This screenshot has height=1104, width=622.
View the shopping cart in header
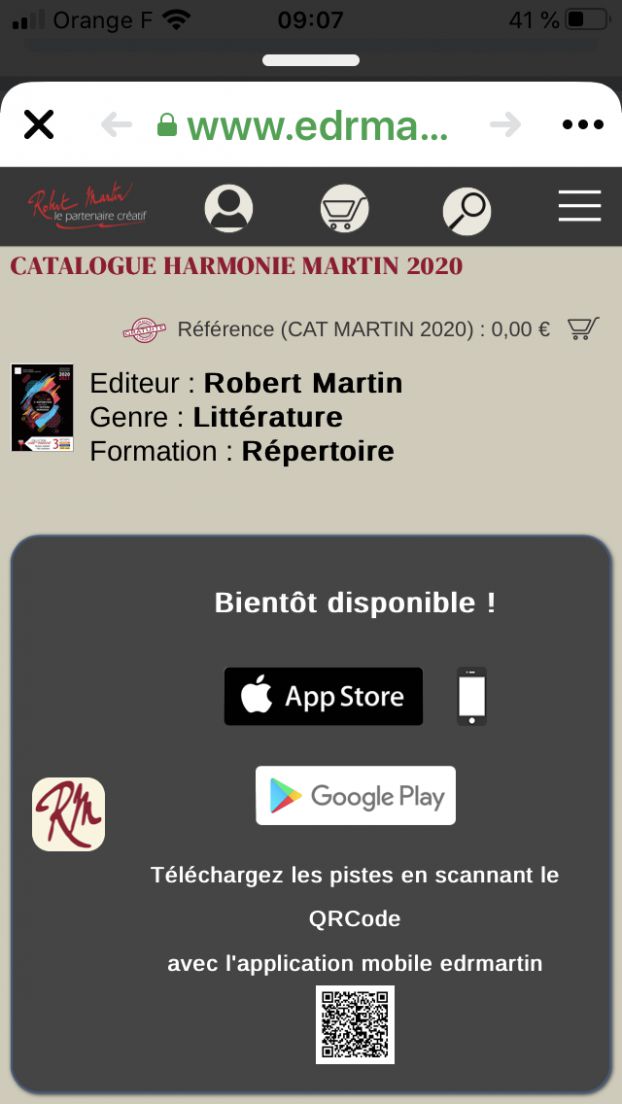[344, 209]
